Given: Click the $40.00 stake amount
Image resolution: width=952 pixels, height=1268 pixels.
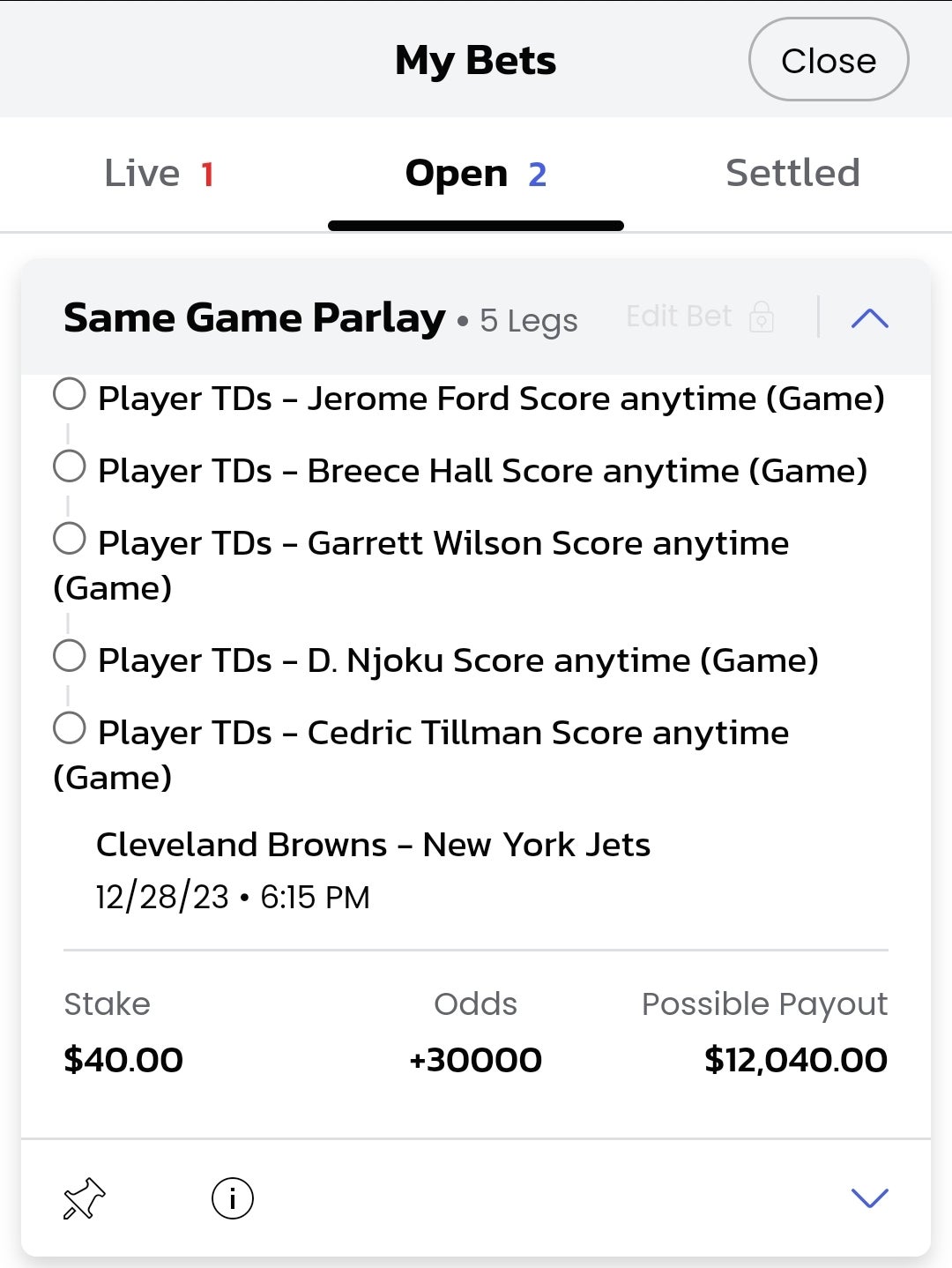Looking at the screenshot, I should pos(122,1060).
